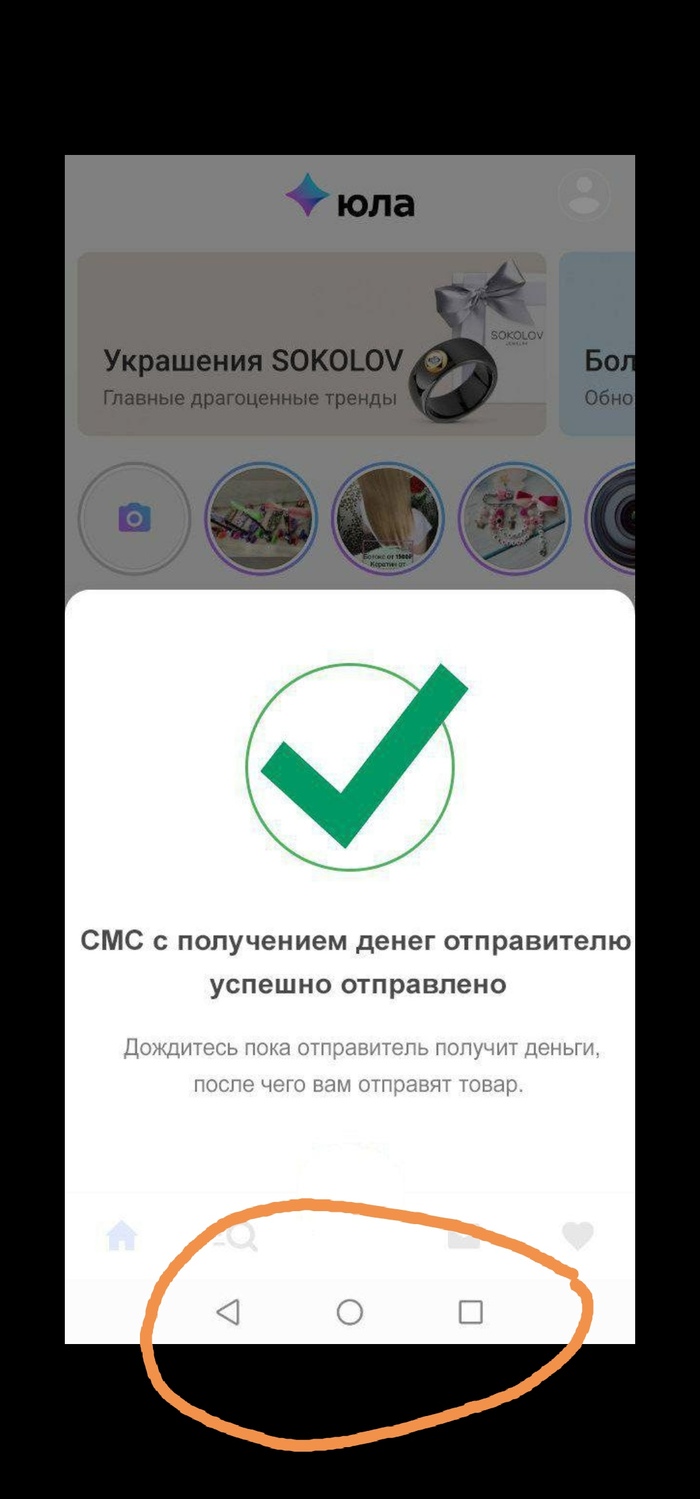This screenshot has height=1499, width=700.
Task: Open the Украшения SOKOLOV banner
Action: 312,344
